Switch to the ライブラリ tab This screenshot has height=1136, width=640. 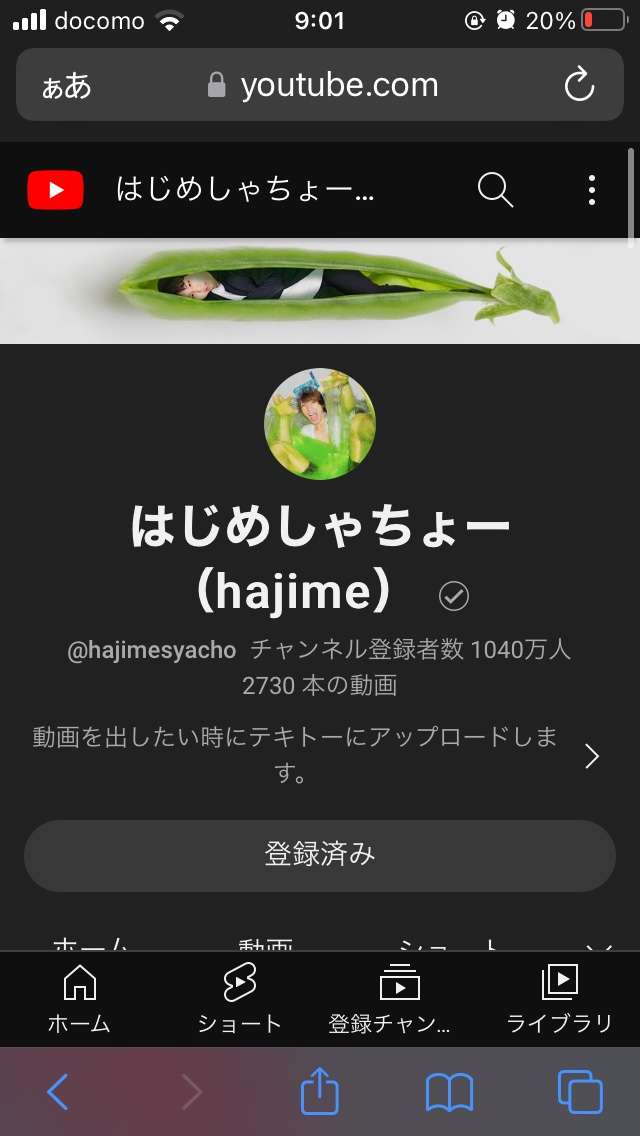559,998
